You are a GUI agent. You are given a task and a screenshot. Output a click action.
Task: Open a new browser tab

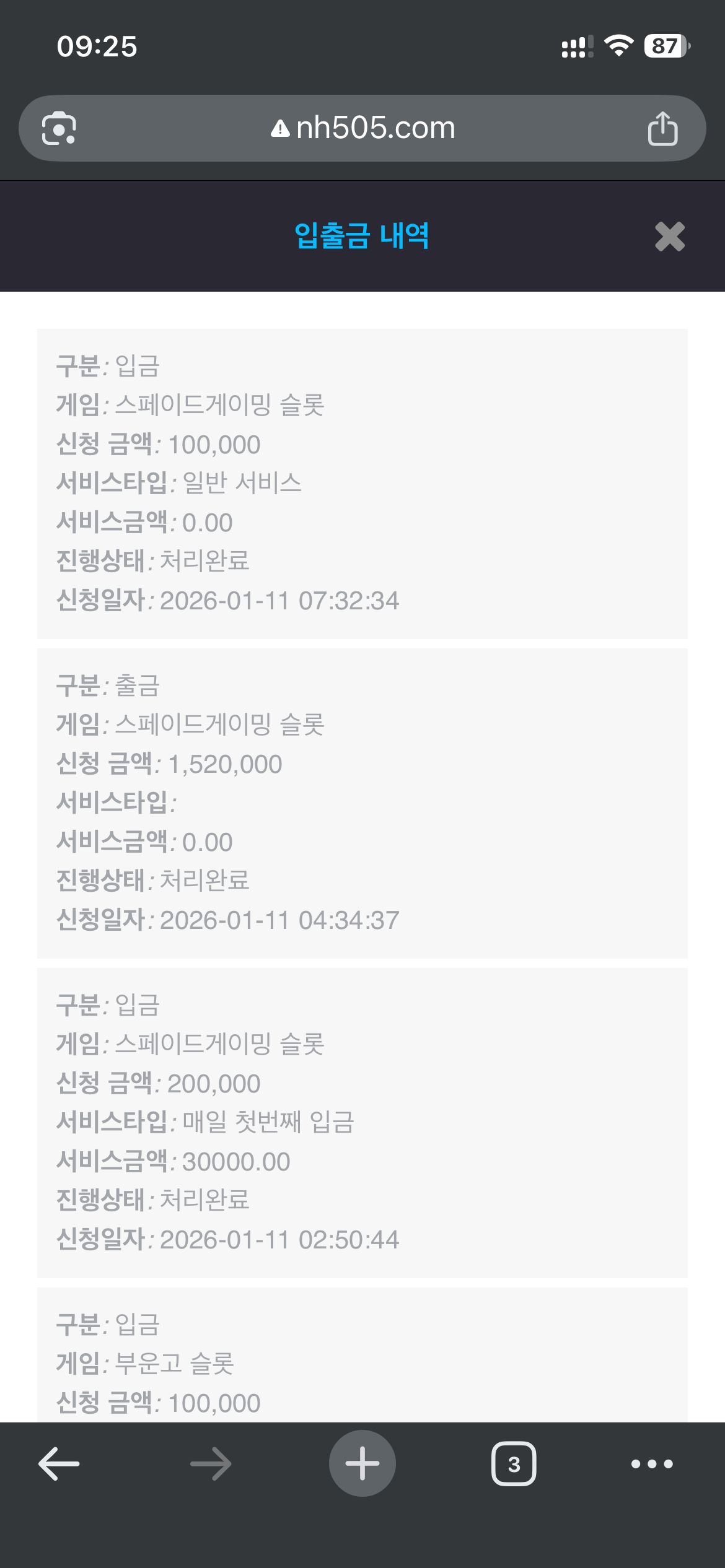coord(362,1464)
